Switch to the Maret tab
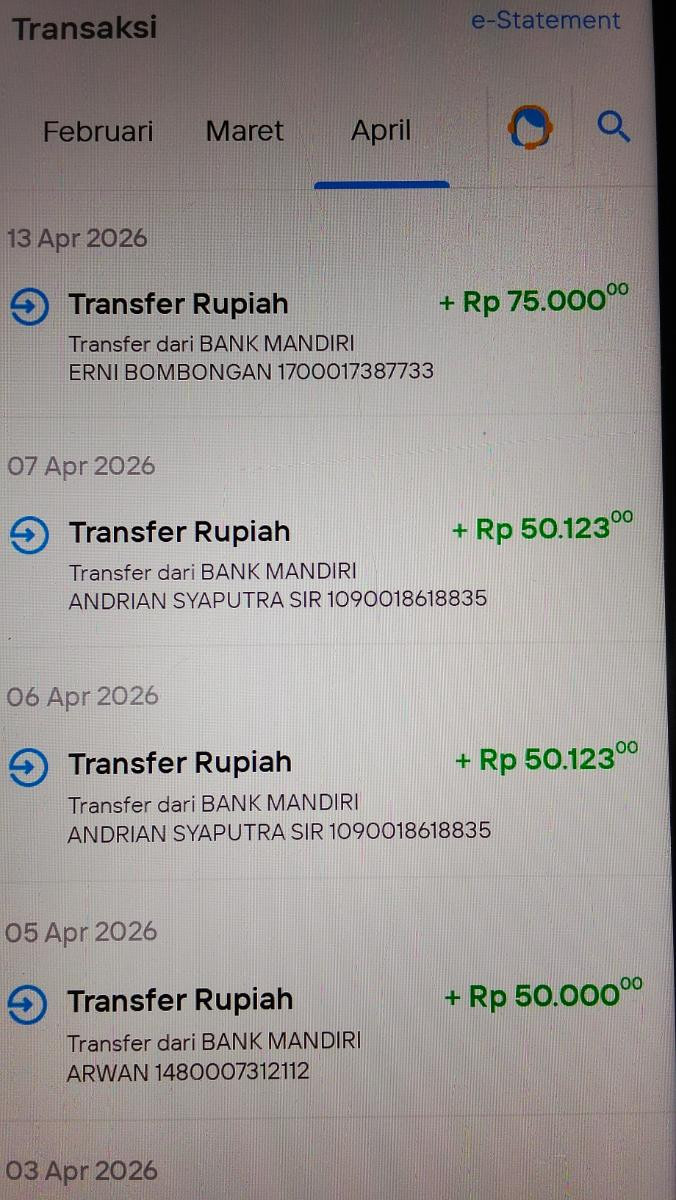Screen dimensions: 676x1200 tap(244, 131)
